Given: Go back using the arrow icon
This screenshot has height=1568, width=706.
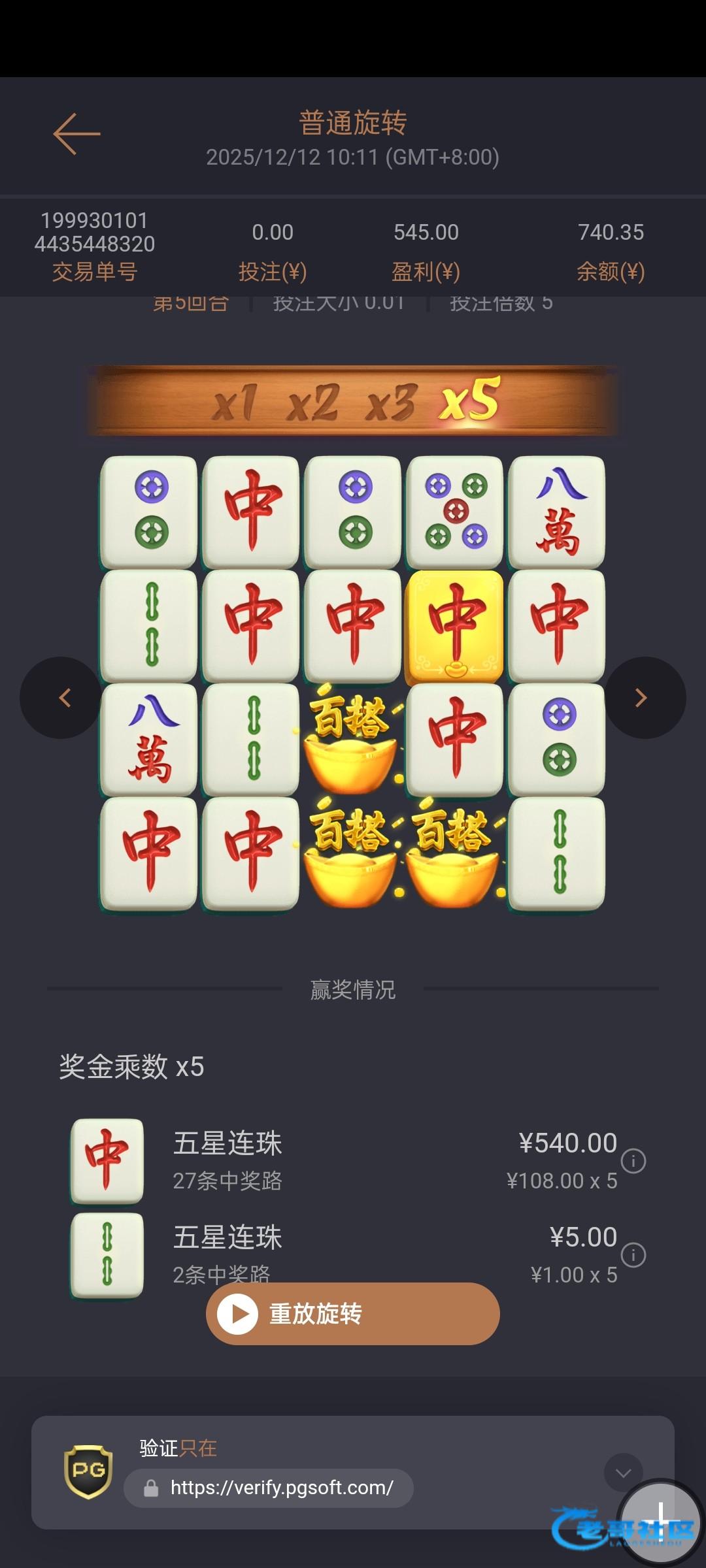Looking at the screenshot, I should tap(76, 134).
